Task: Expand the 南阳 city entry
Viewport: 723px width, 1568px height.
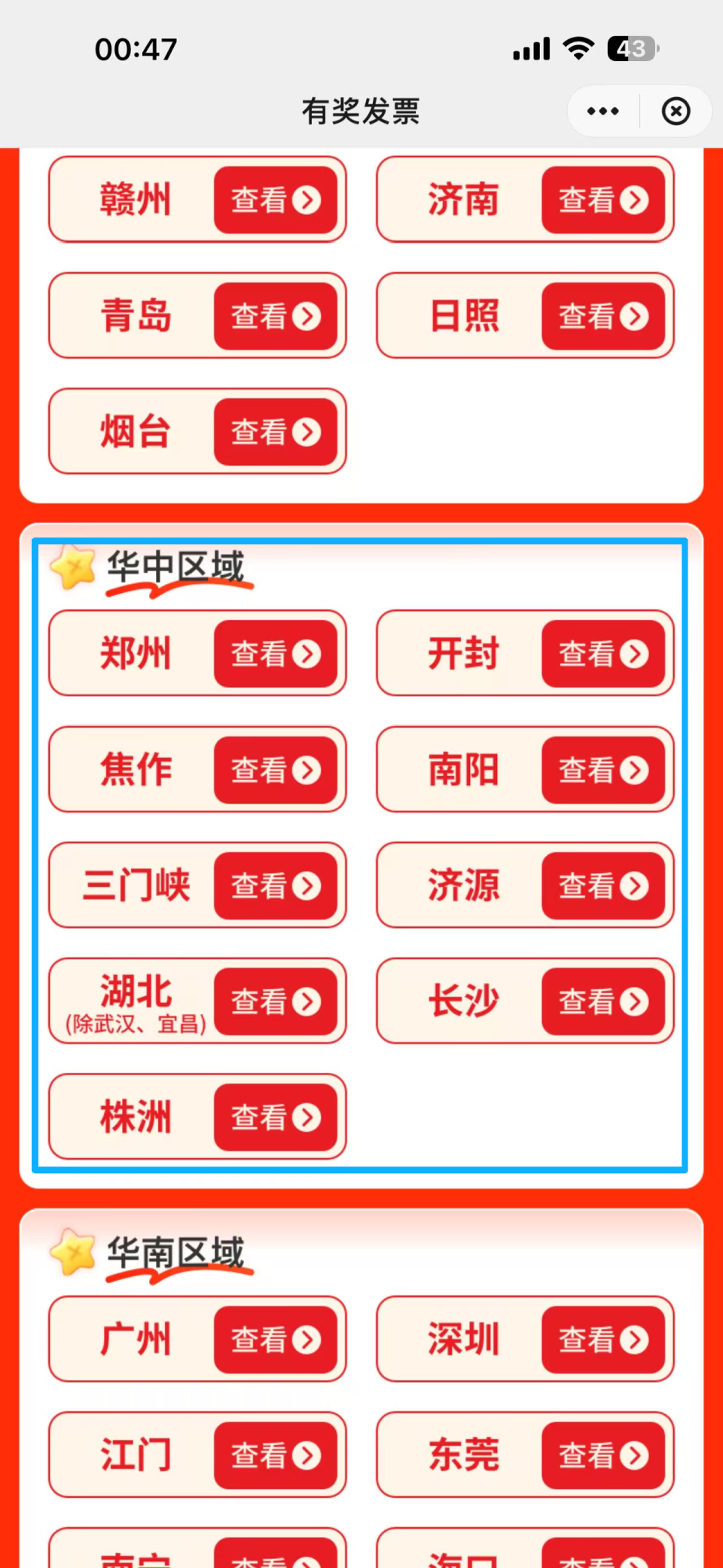Action: (x=603, y=770)
